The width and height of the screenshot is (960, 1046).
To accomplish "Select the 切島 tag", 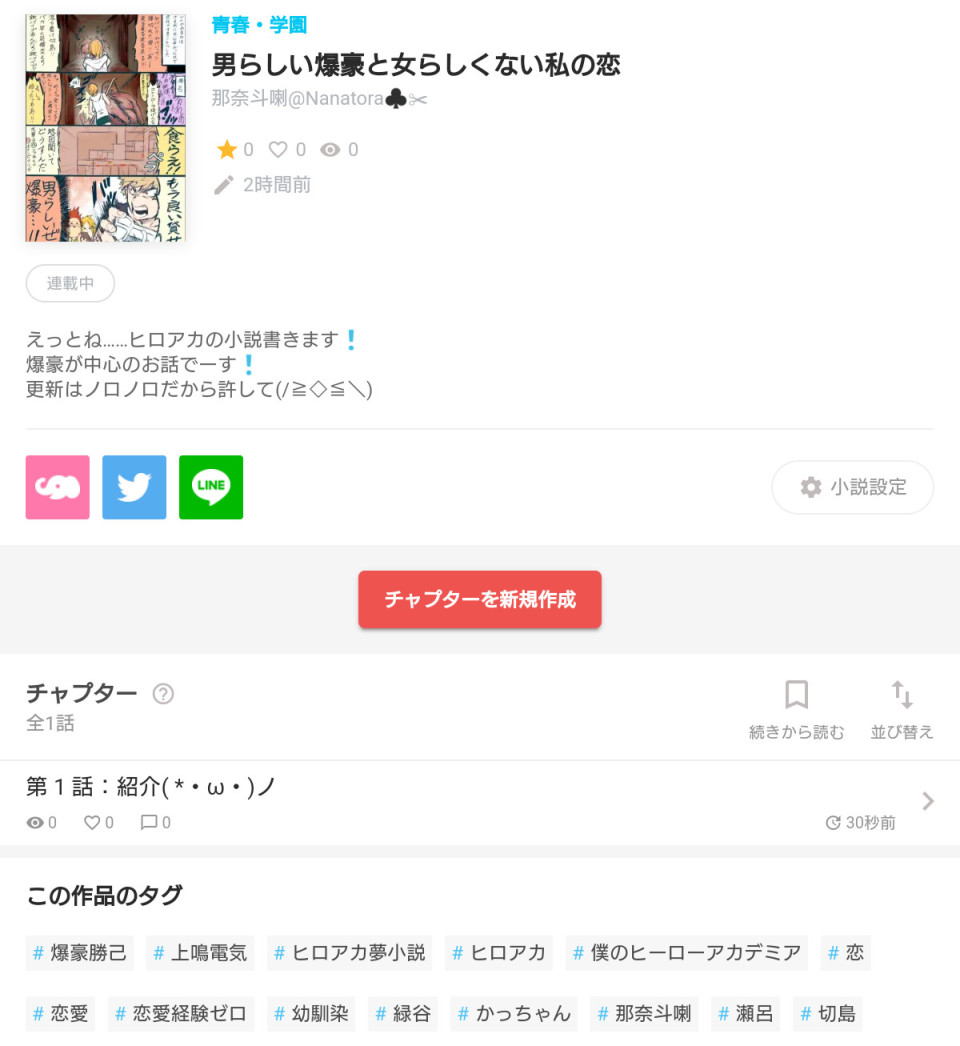I will (x=828, y=1014).
